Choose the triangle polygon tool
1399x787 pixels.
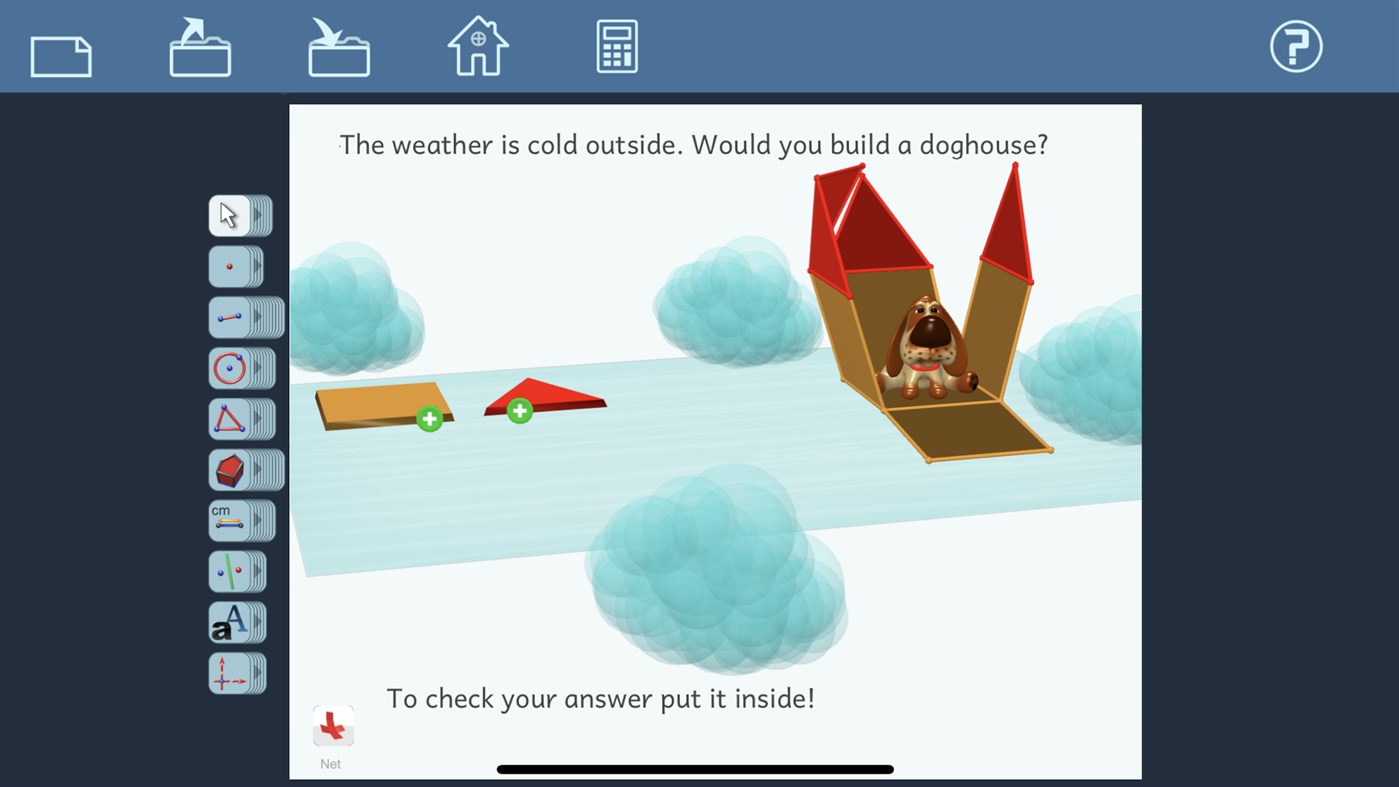pyautogui.click(x=230, y=419)
